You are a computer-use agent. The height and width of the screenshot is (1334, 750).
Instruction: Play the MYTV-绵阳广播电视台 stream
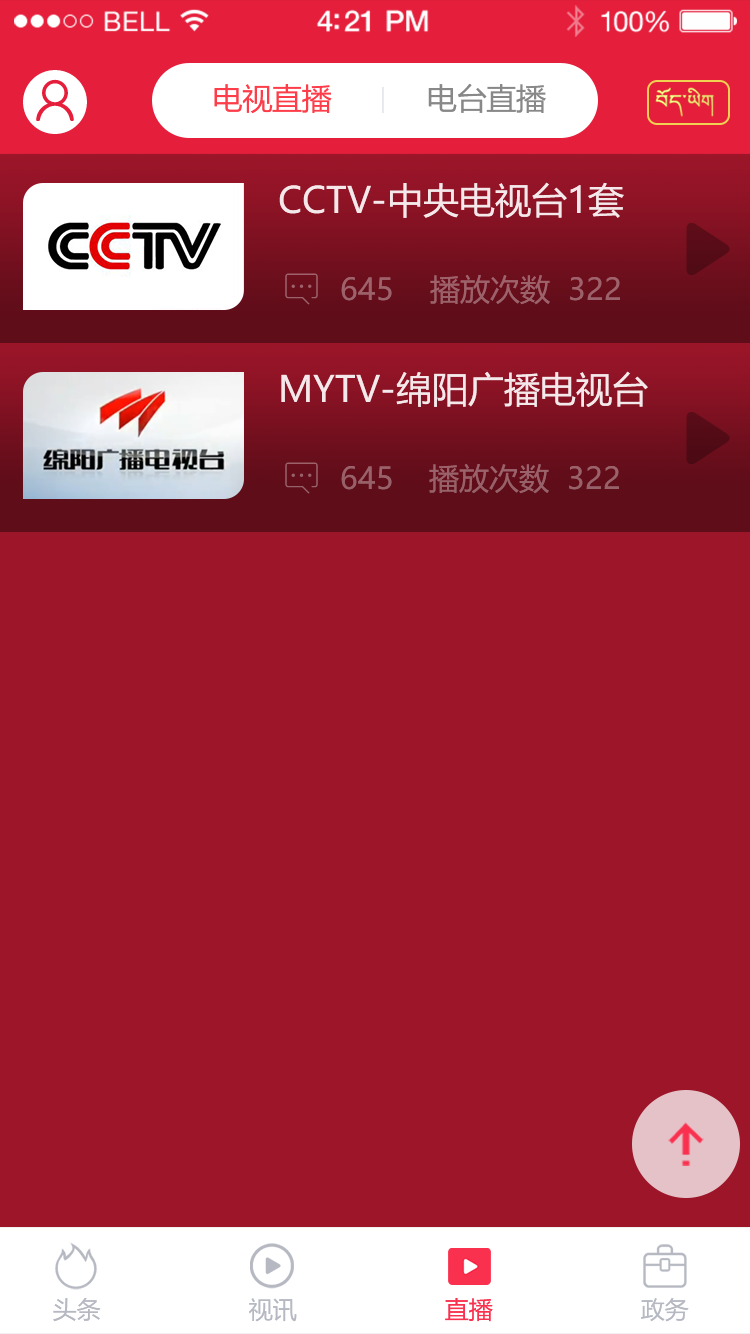pyautogui.click(x=707, y=438)
